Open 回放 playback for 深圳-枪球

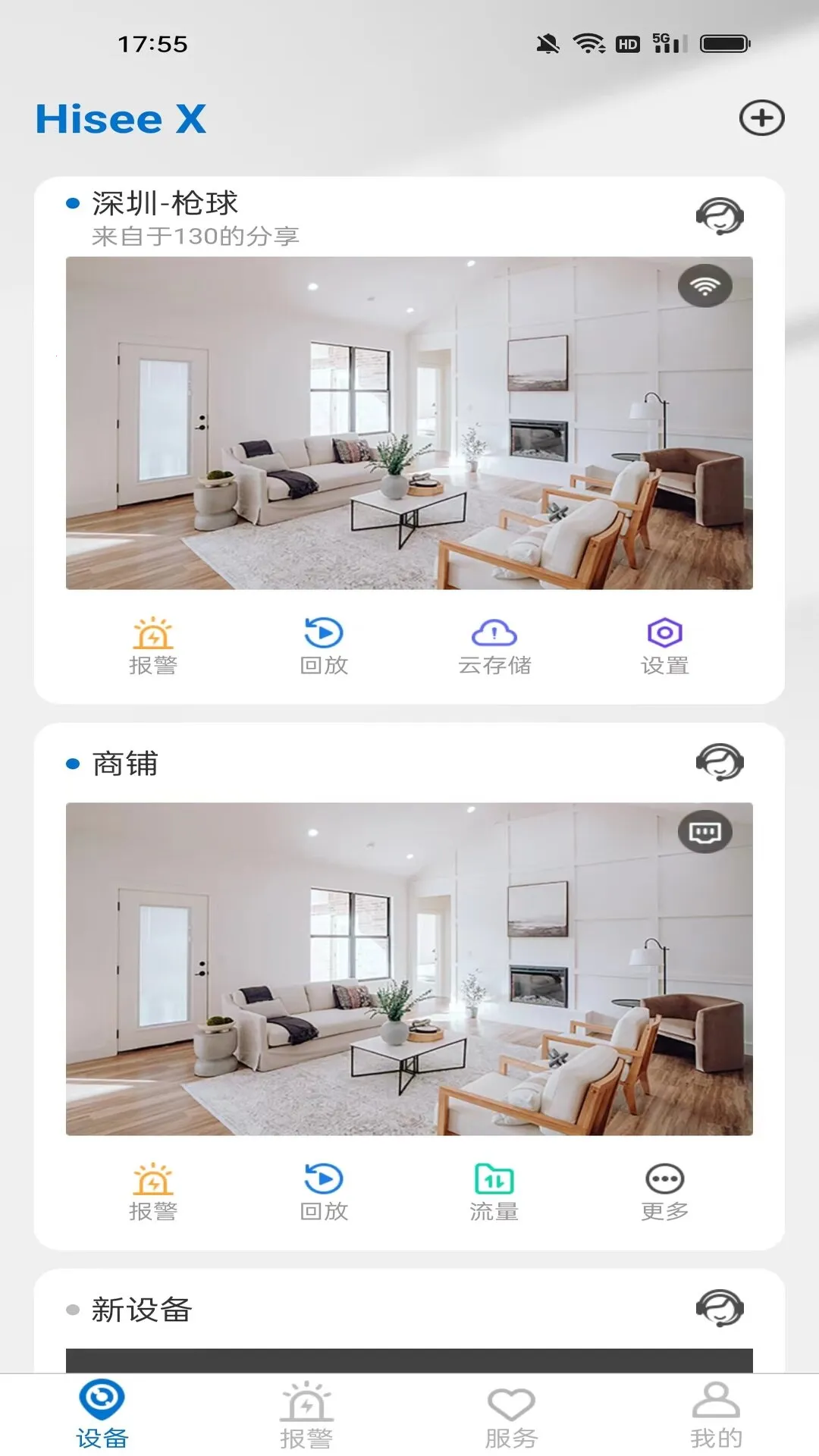324,646
